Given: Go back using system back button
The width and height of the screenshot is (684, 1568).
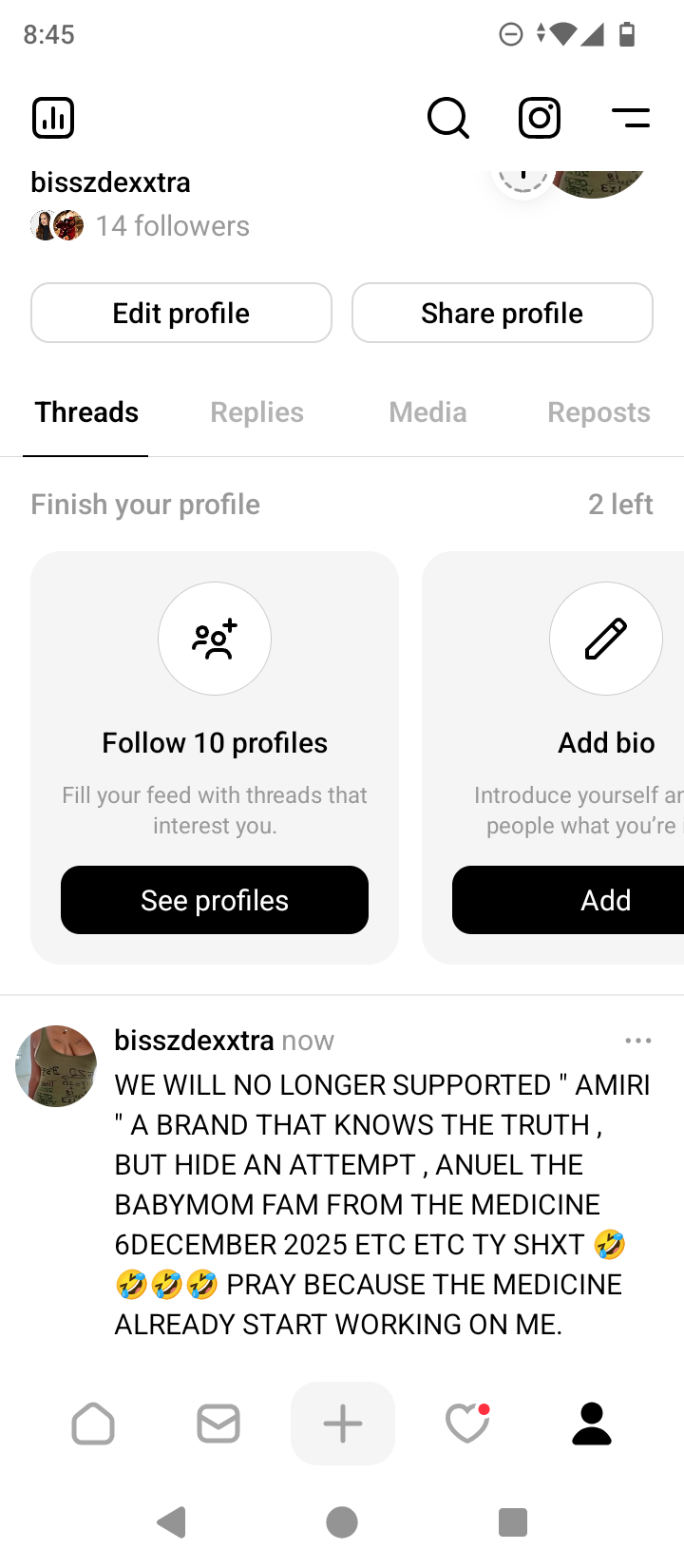Looking at the screenshot, I should pos(172,1522).
